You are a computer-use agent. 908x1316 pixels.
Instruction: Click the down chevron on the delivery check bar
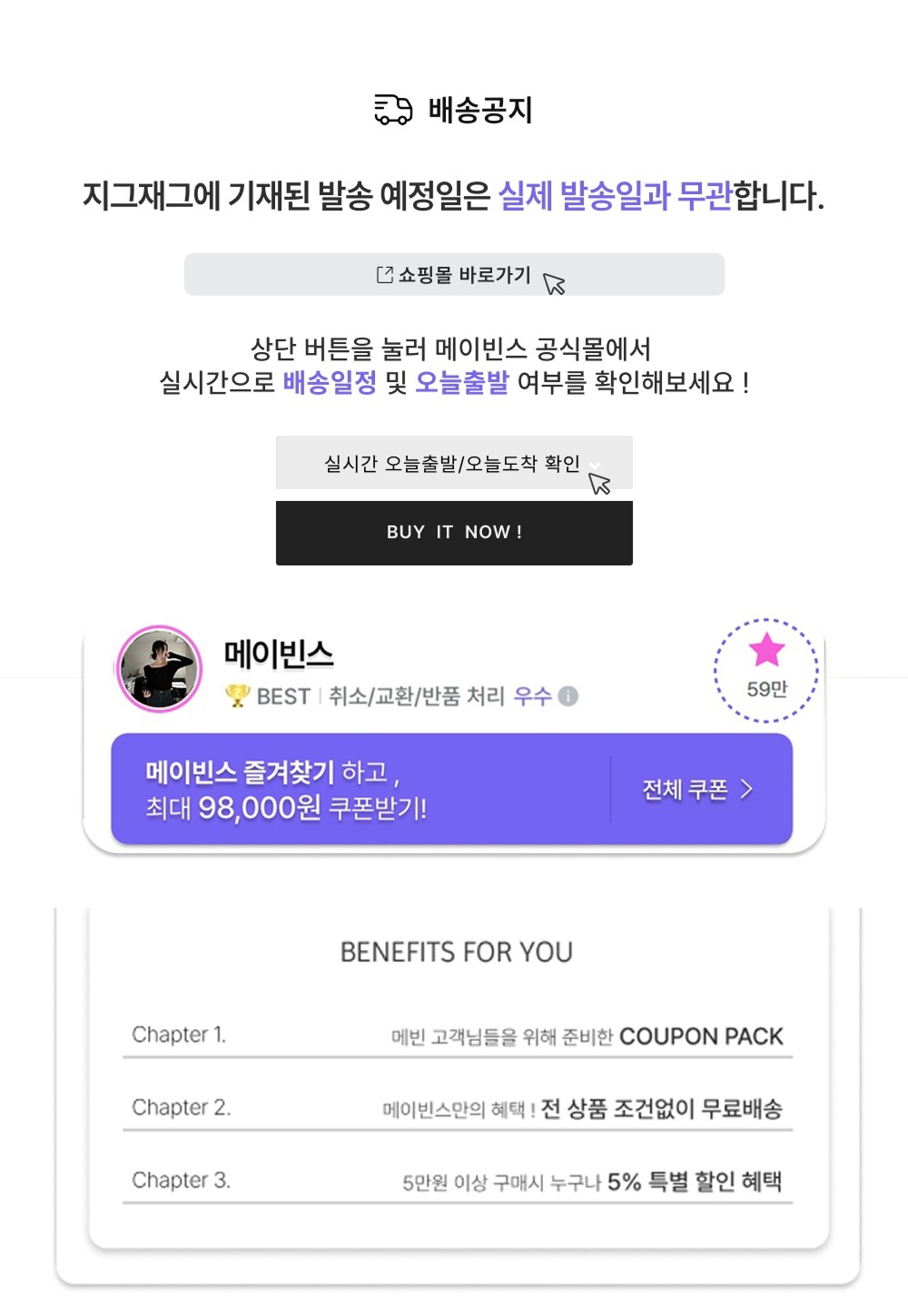(x=596, y=467)
